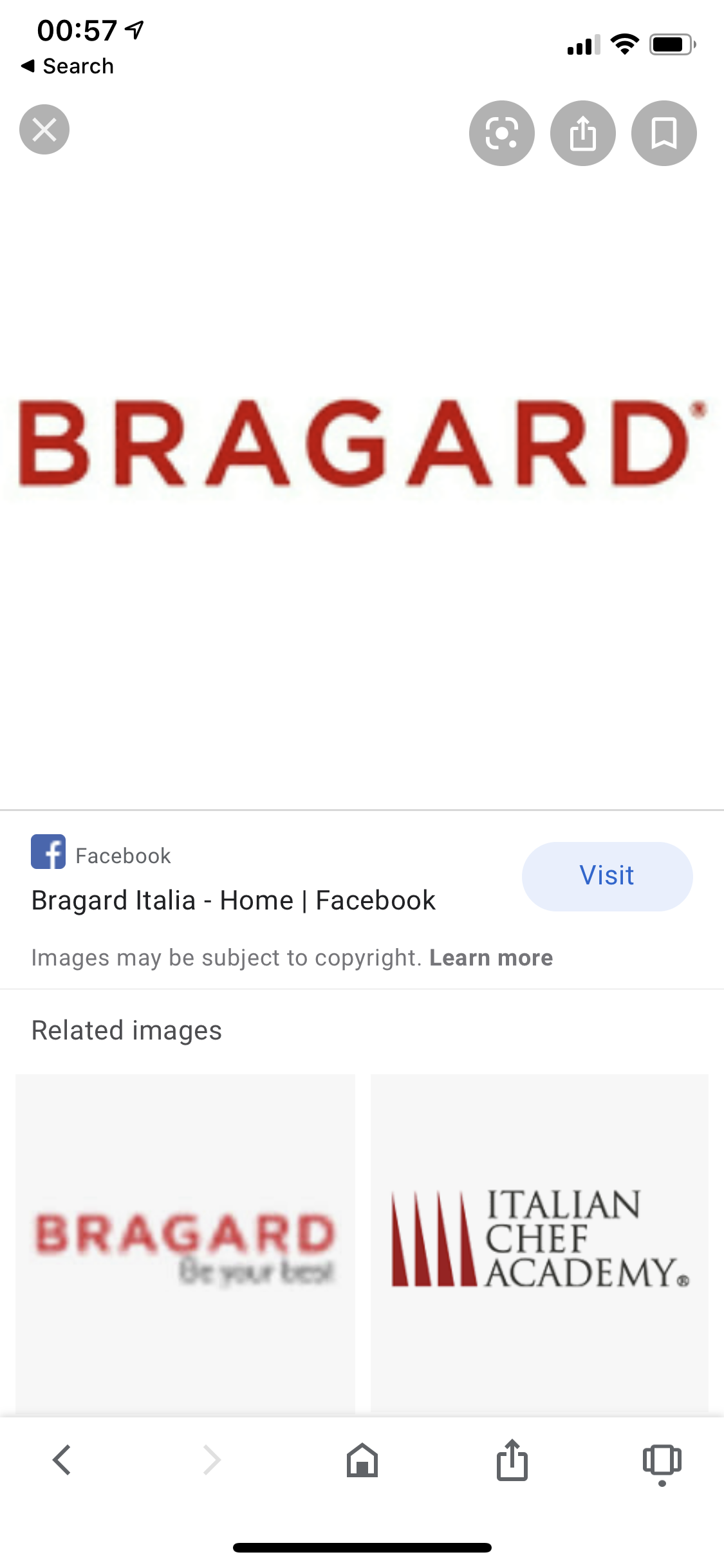
Task: Open the Learn more copyright link
Action: pos(491,958)
